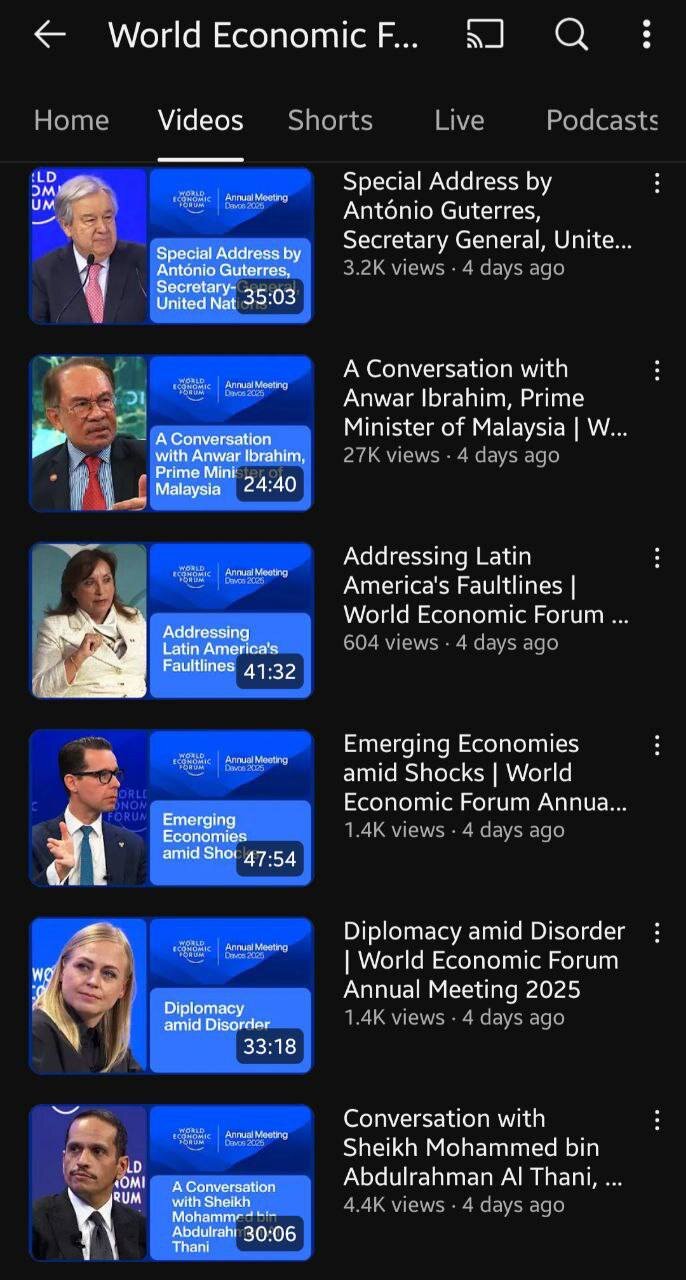Switch to the Live tab
This screenshot has height=1280, width=686.
pyautogui.click(x=459, y=121)
